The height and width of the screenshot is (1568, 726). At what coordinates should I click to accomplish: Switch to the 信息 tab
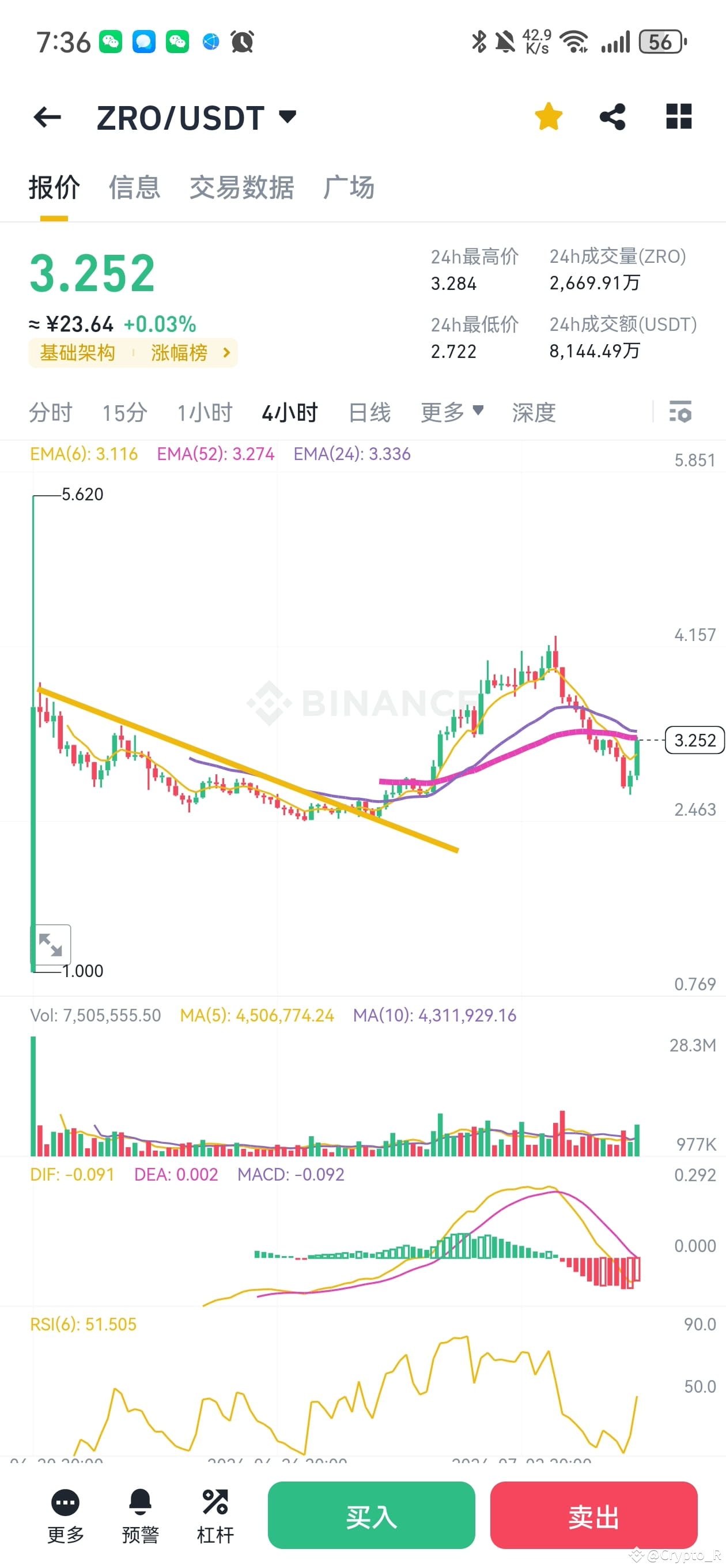[134, 187]
